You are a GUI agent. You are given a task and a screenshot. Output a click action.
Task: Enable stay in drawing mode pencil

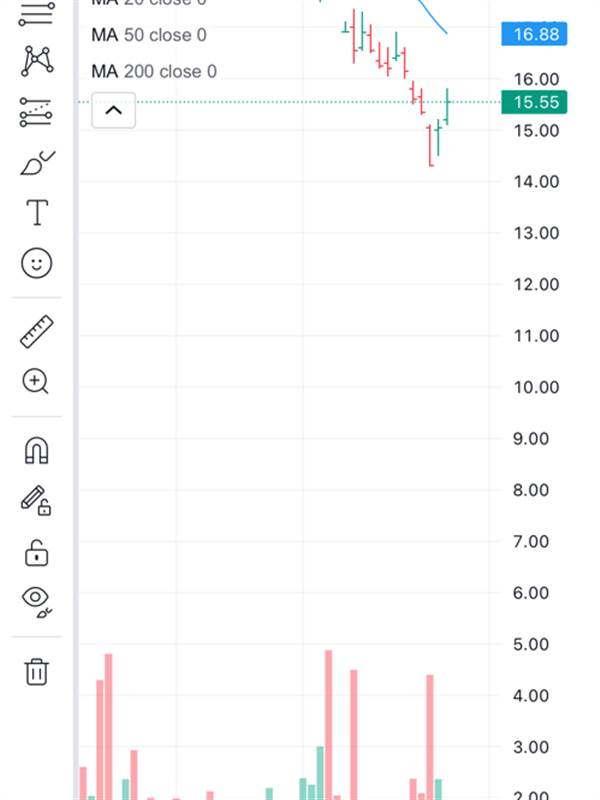click(x=36, y=500)
